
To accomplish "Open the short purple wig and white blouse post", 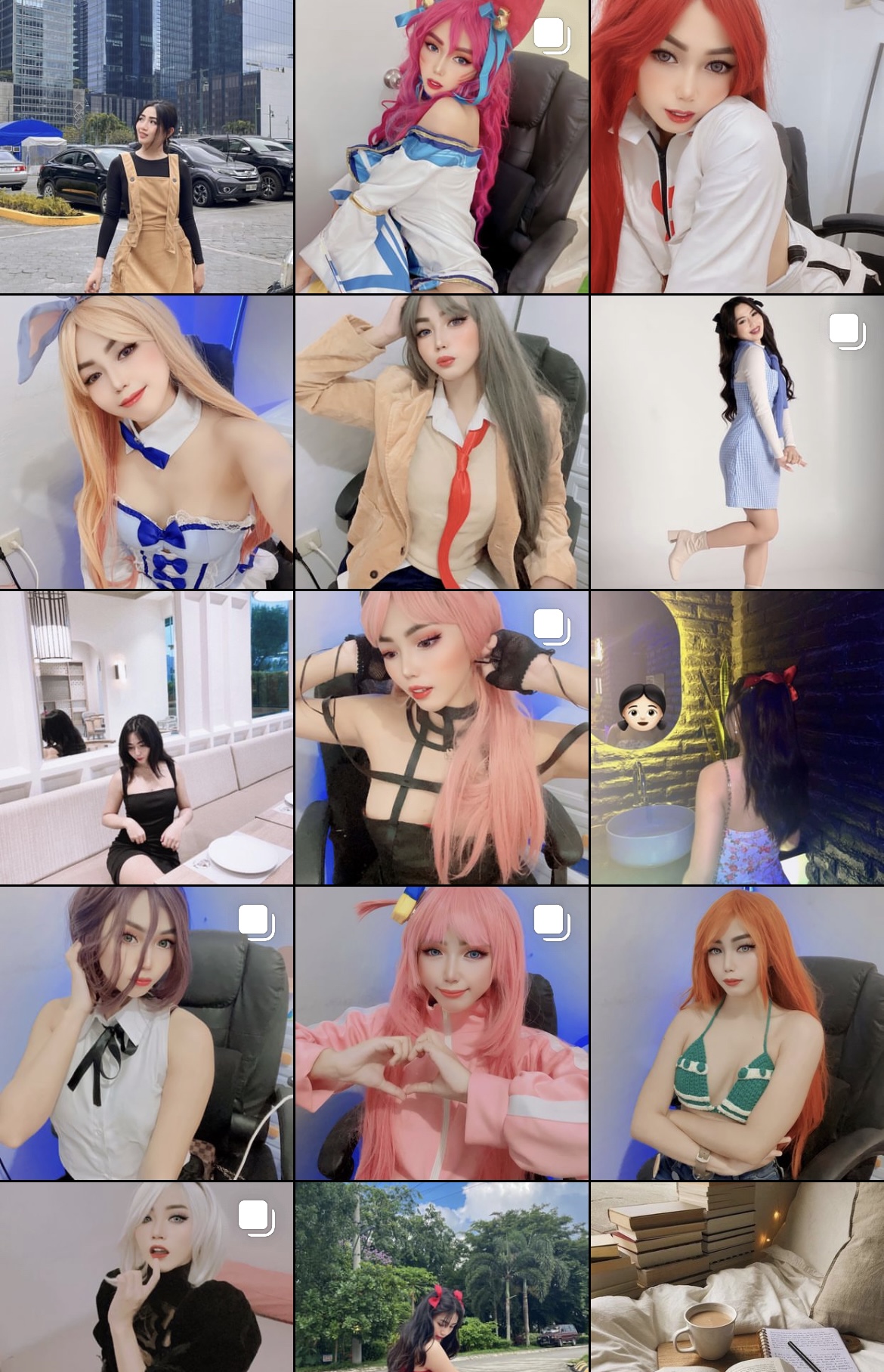I will [146, 1033].
